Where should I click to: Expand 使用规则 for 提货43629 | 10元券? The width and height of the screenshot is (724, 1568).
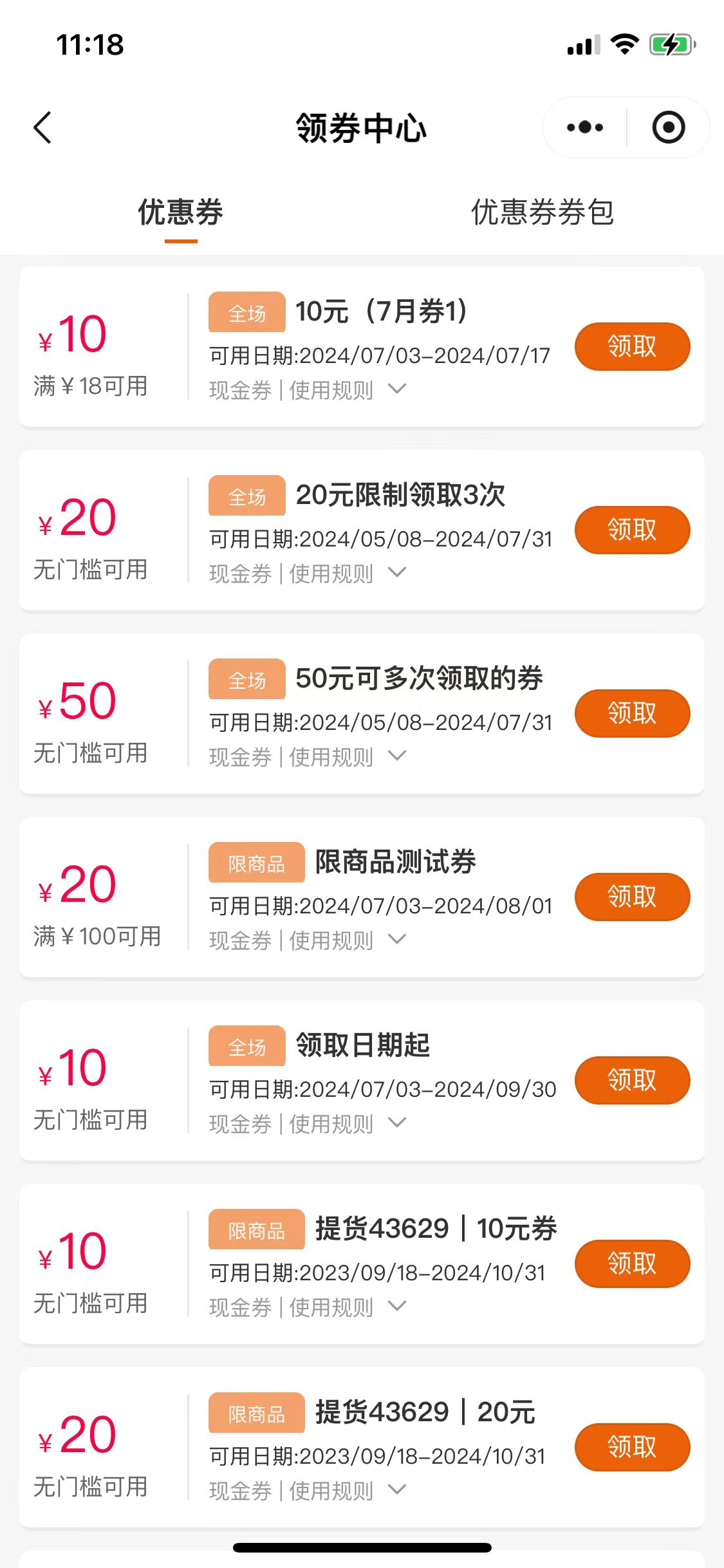coord(348,1307)
